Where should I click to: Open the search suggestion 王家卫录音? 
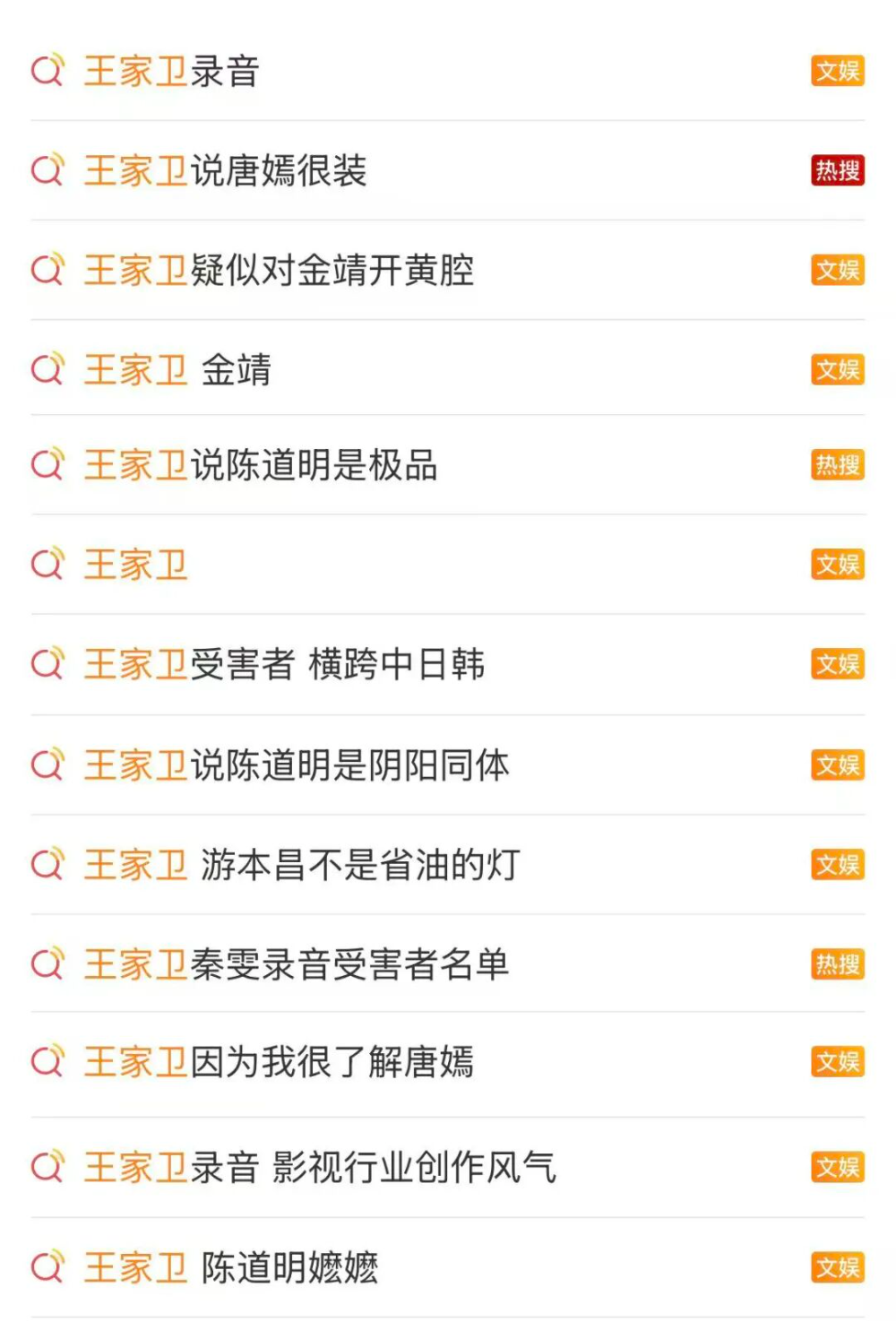(172, 72)
